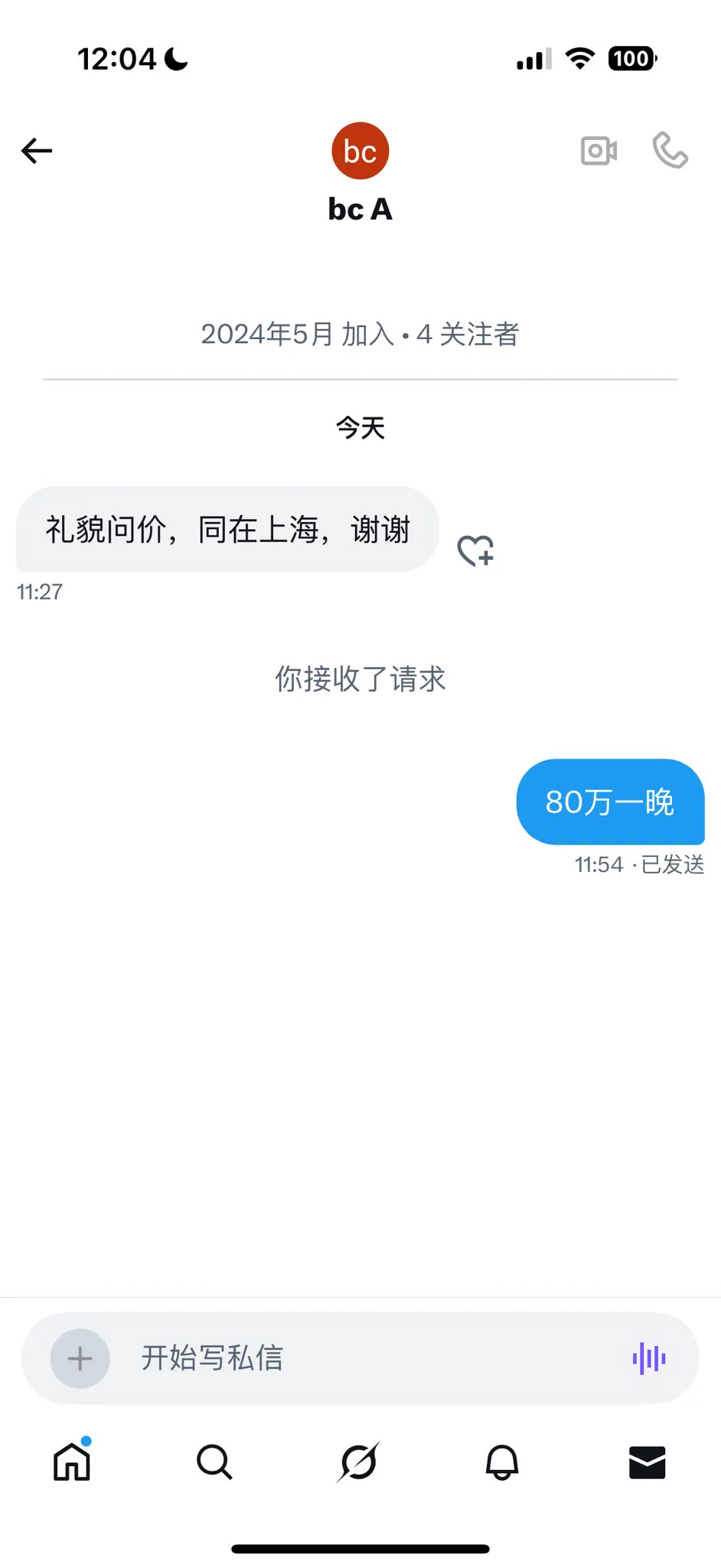Open bc A's profile avatar
Image resolution: width=721 pixels, height=1568 pixels.
pos(360,150)
